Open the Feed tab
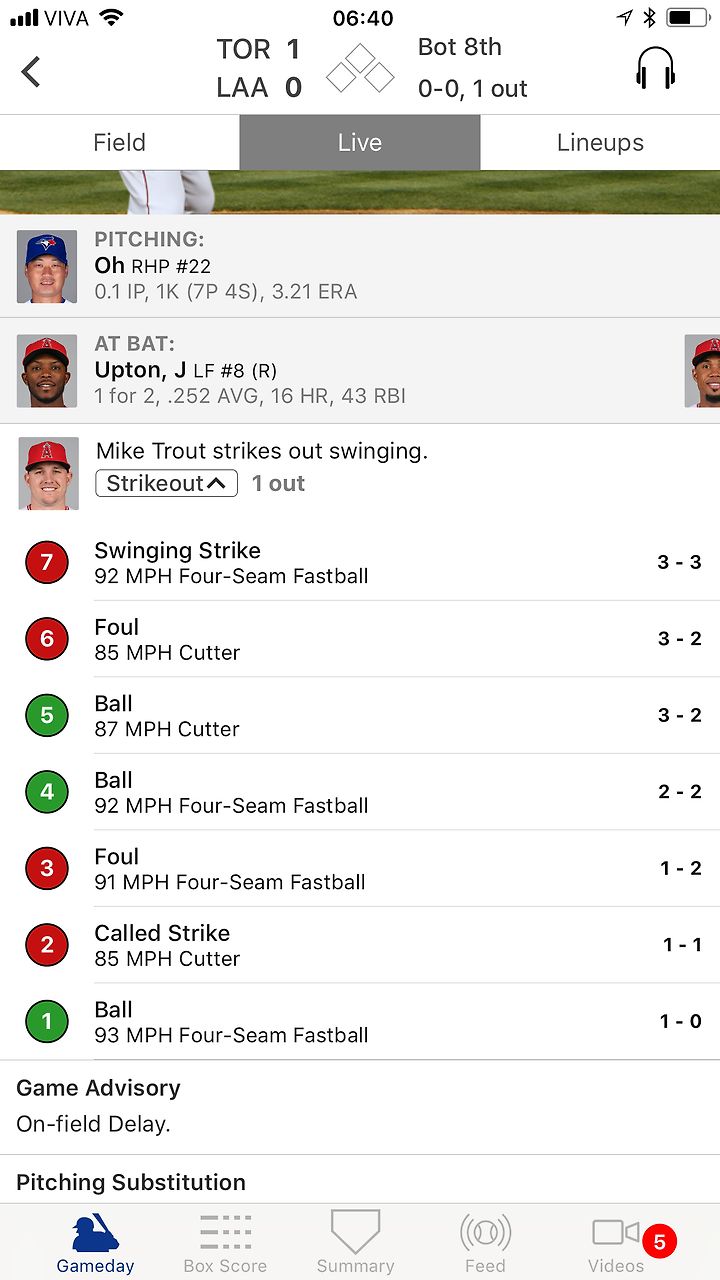Viewport: 720px width, 1280px height. click(x=485, y=1243)
